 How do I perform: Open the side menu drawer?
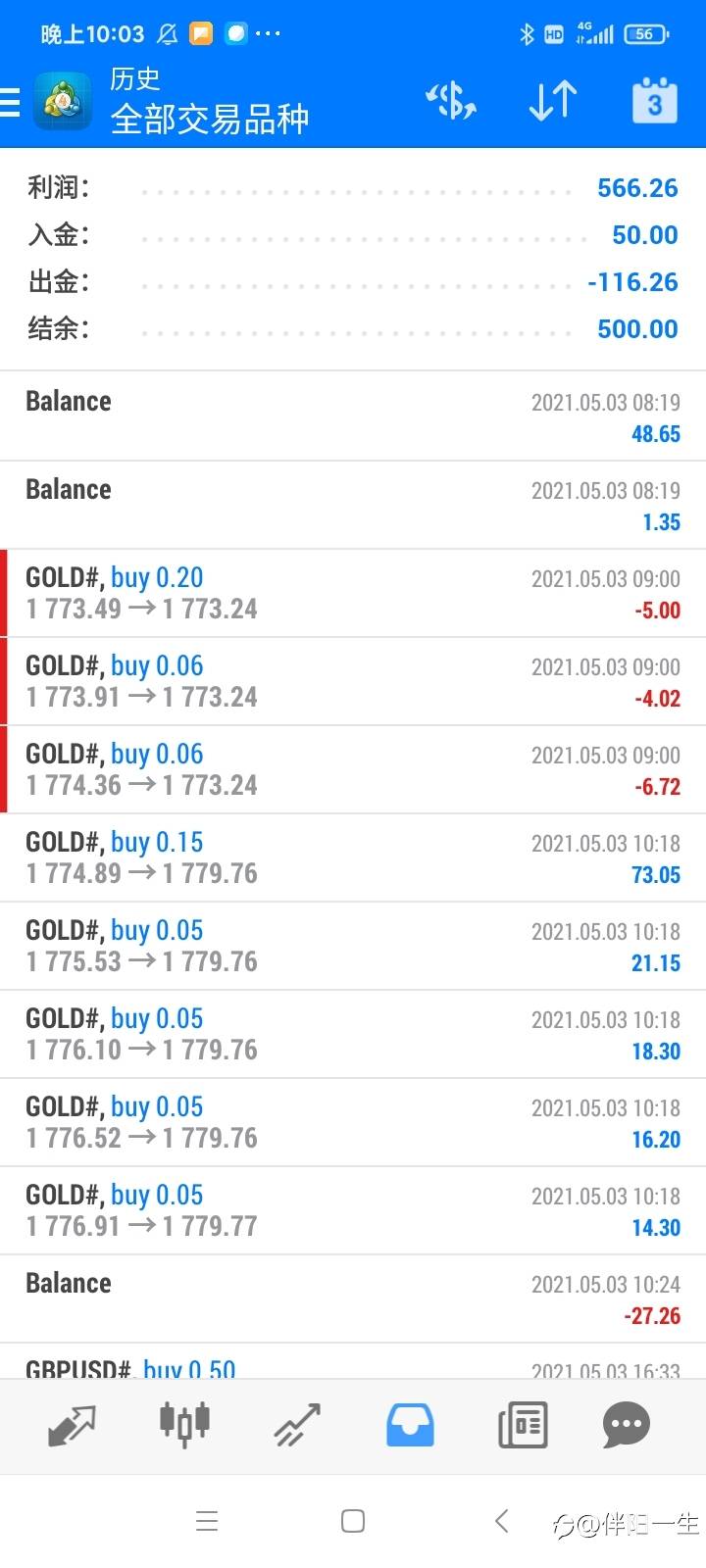12,102
